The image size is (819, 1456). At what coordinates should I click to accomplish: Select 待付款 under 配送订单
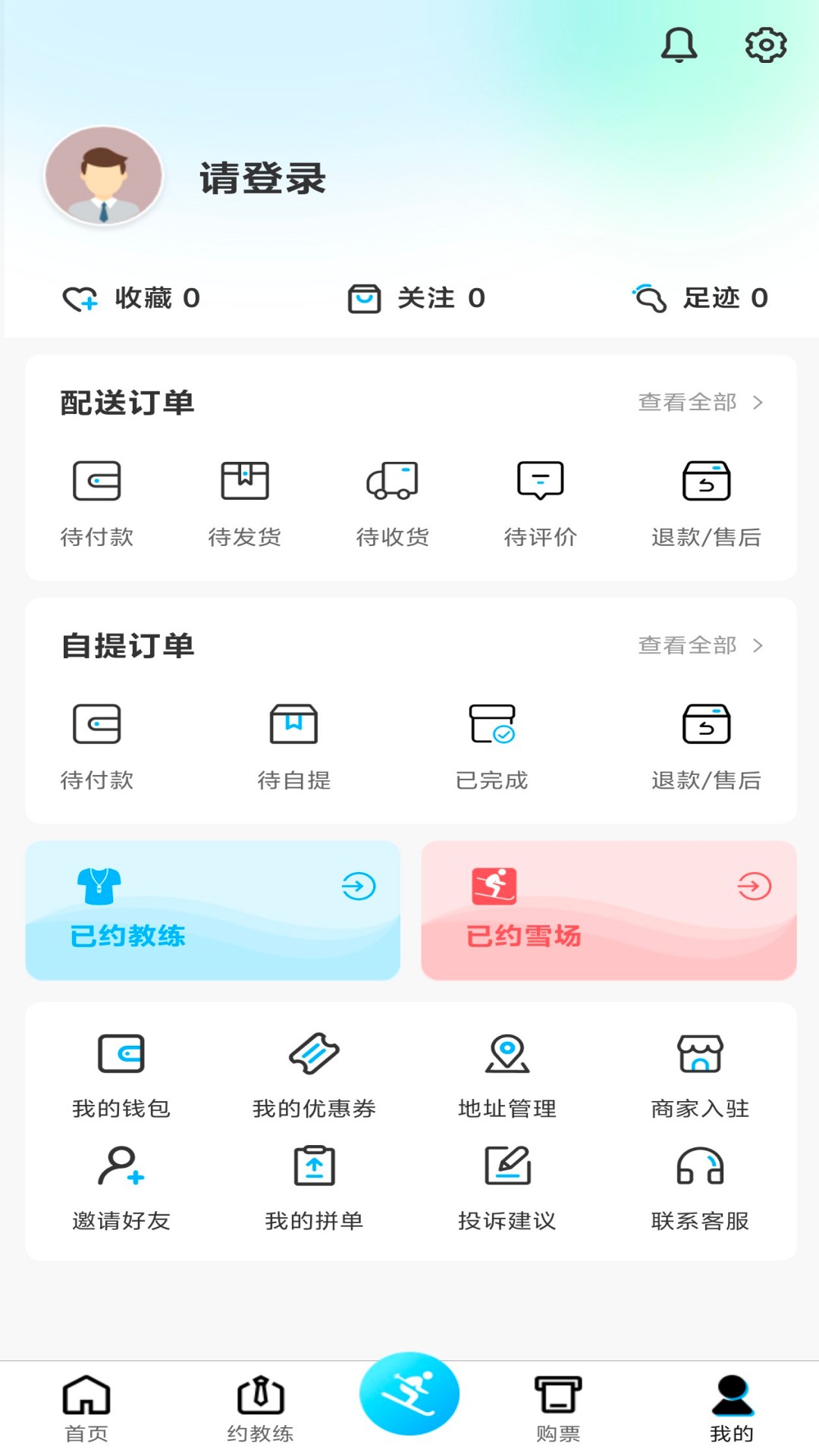click(x=98, y=500)
